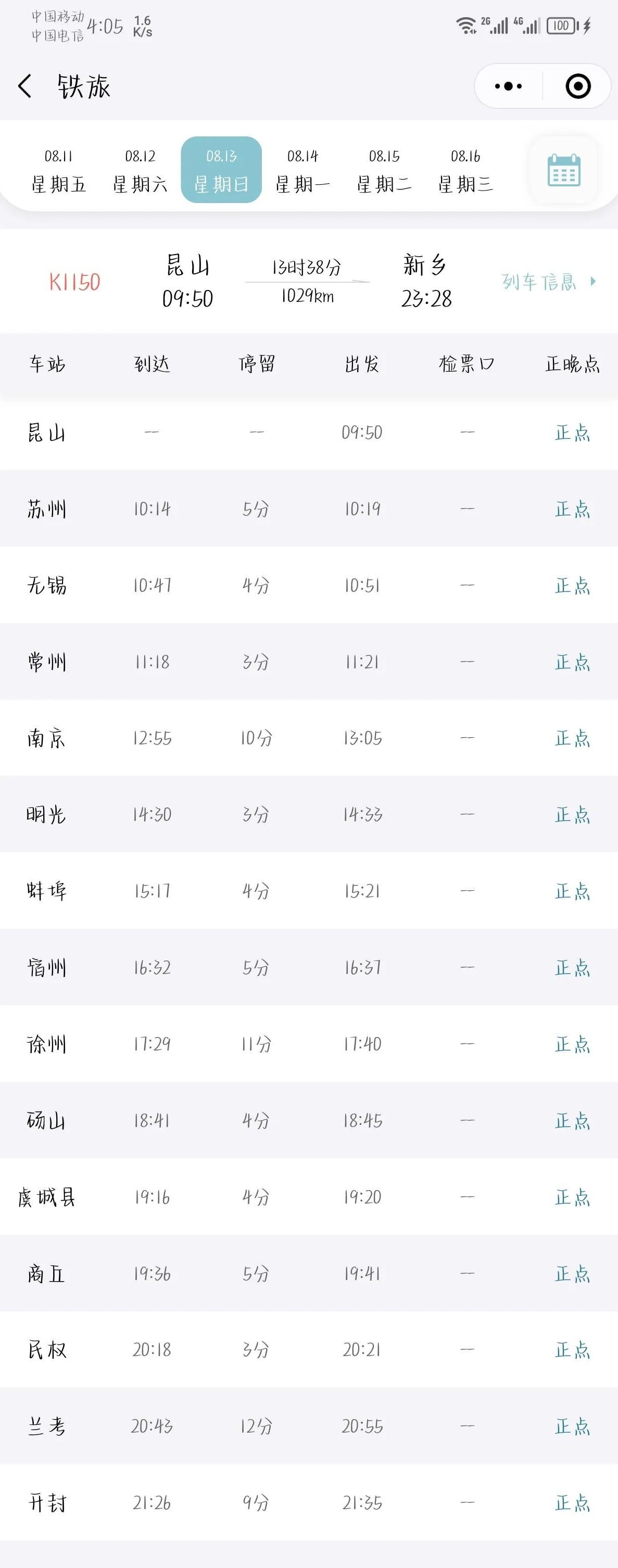Select date 08.14 星期一
Viewport: 618px width, 1568px height.
[302, 170]
